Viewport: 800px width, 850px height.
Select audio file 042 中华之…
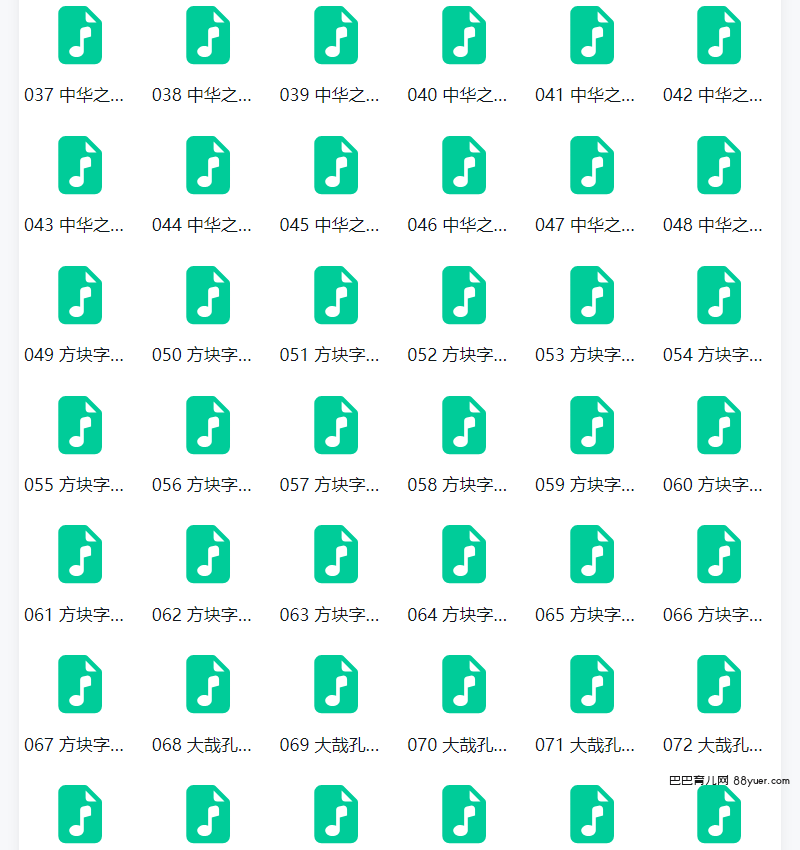719,36
